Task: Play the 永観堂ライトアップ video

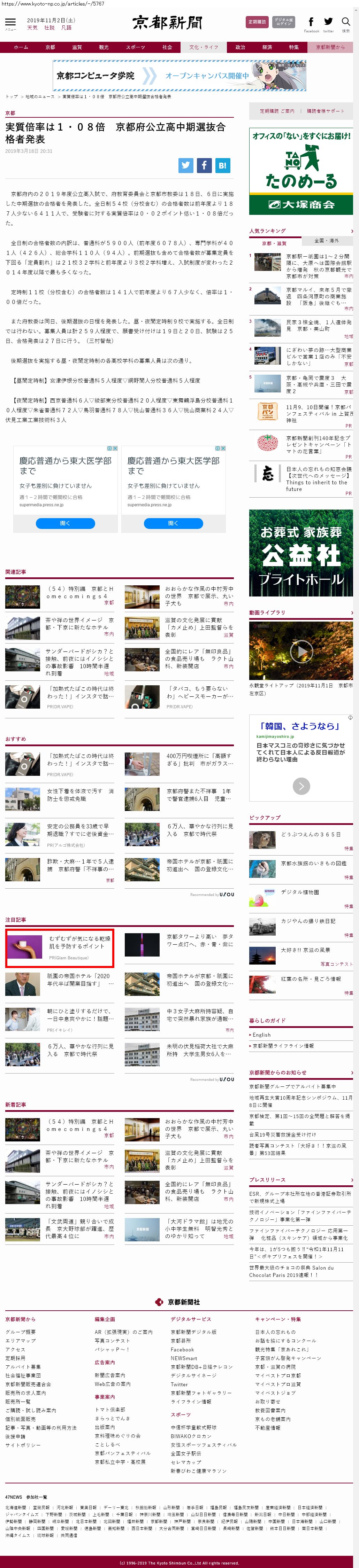Action: click(x=300, y=652)
